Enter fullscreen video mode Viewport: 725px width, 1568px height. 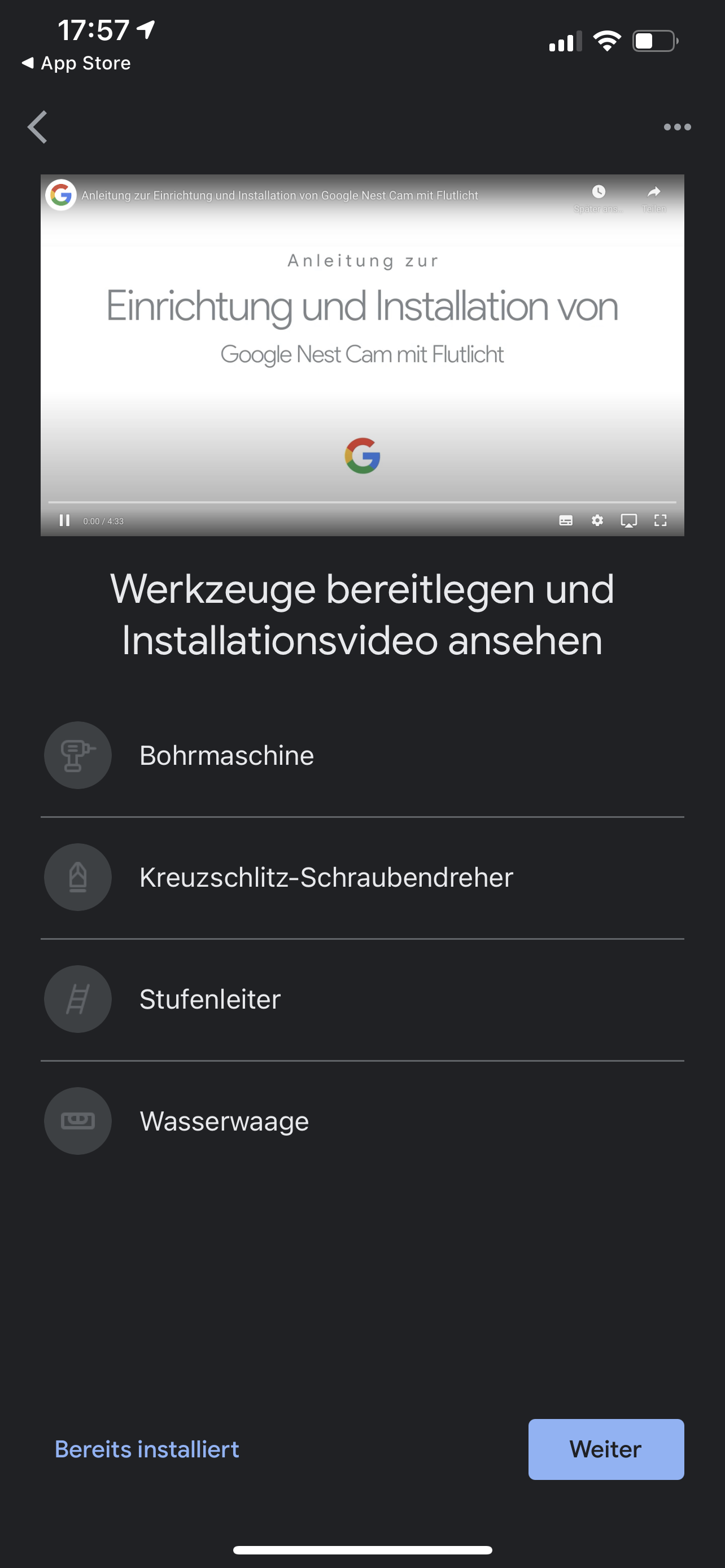(660, 520)
